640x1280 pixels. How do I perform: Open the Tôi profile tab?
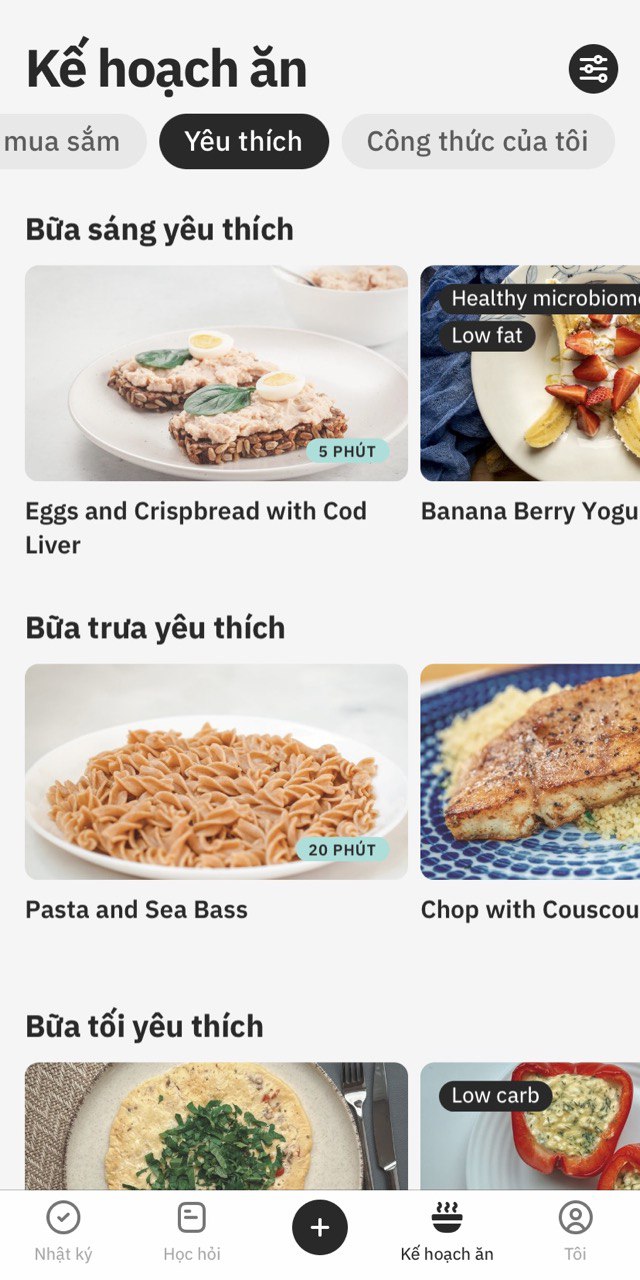(x=575, y=1232)
